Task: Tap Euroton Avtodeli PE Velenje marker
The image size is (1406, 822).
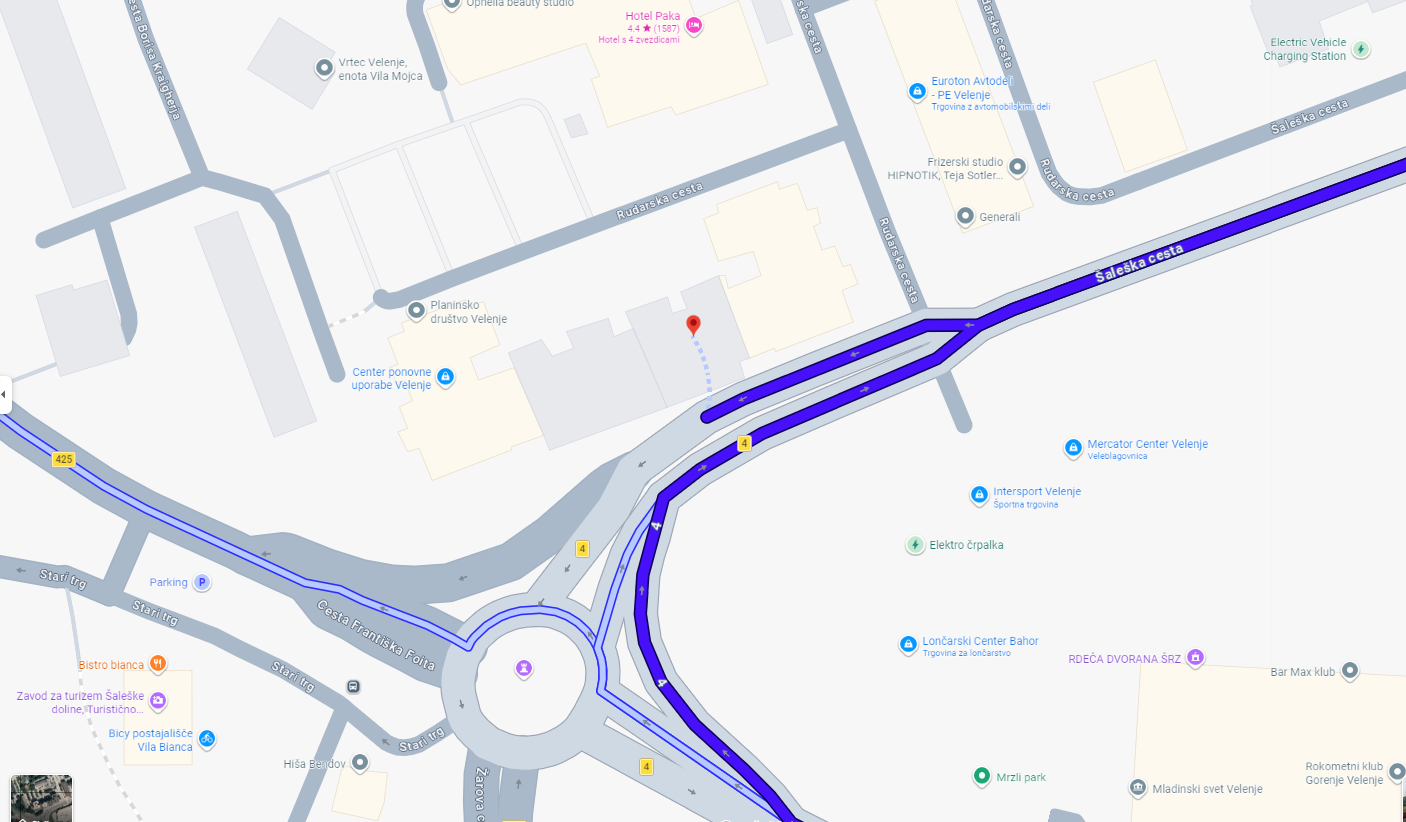Action: pos(916,92)
